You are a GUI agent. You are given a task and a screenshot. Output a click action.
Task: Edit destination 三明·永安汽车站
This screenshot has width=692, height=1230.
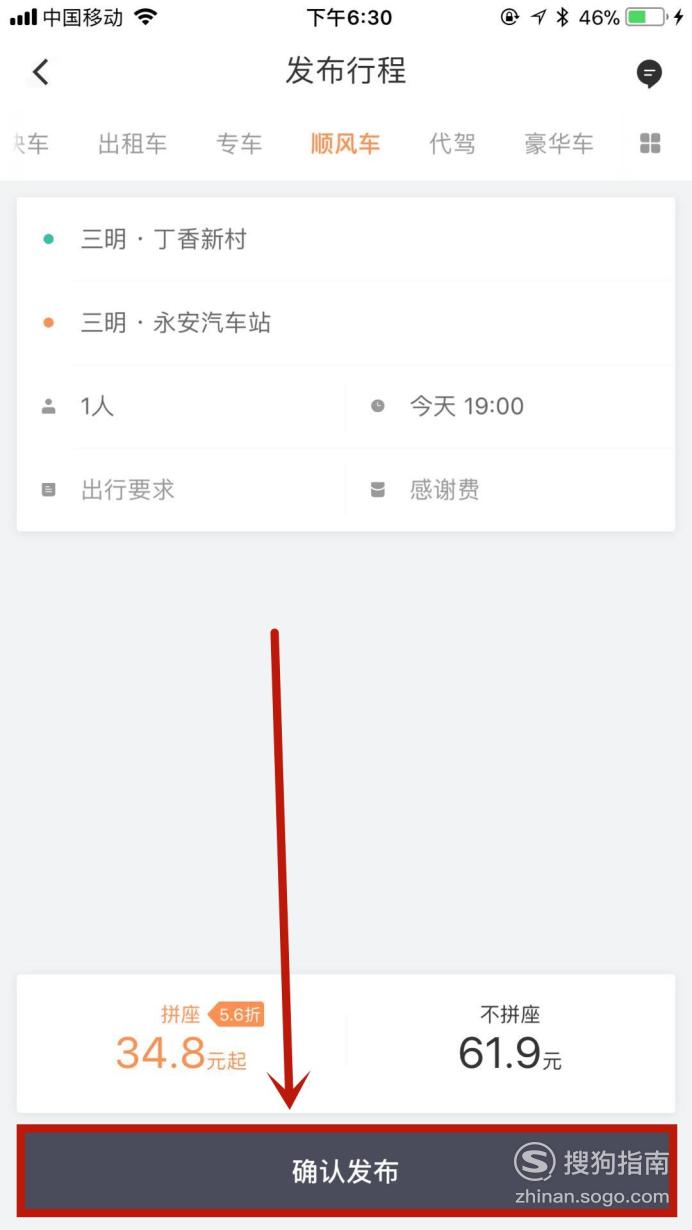click(346, 323)
